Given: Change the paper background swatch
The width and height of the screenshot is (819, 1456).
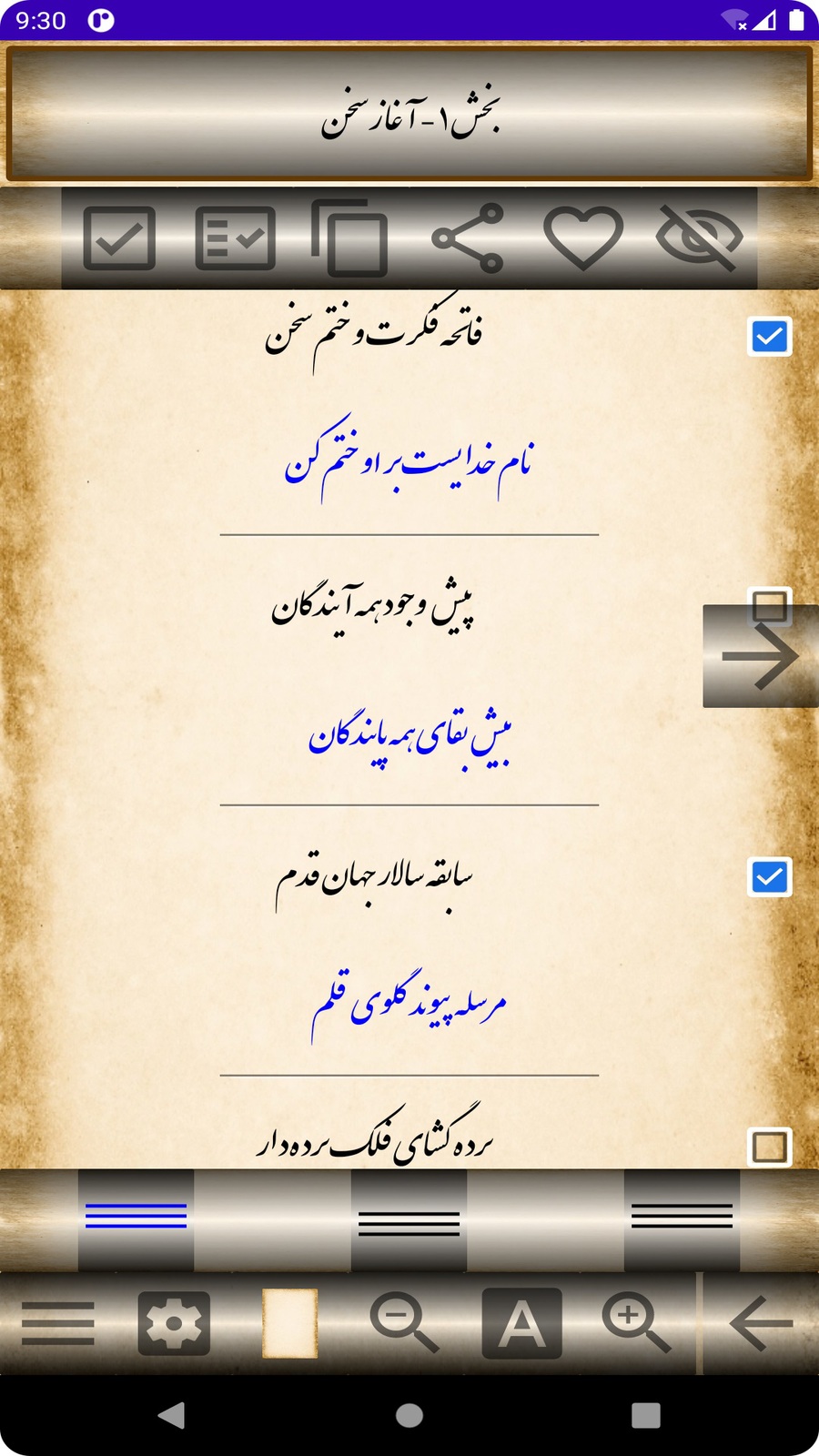Looking at the screenshot, I should pyautogui.click(x=289, y=1322).
